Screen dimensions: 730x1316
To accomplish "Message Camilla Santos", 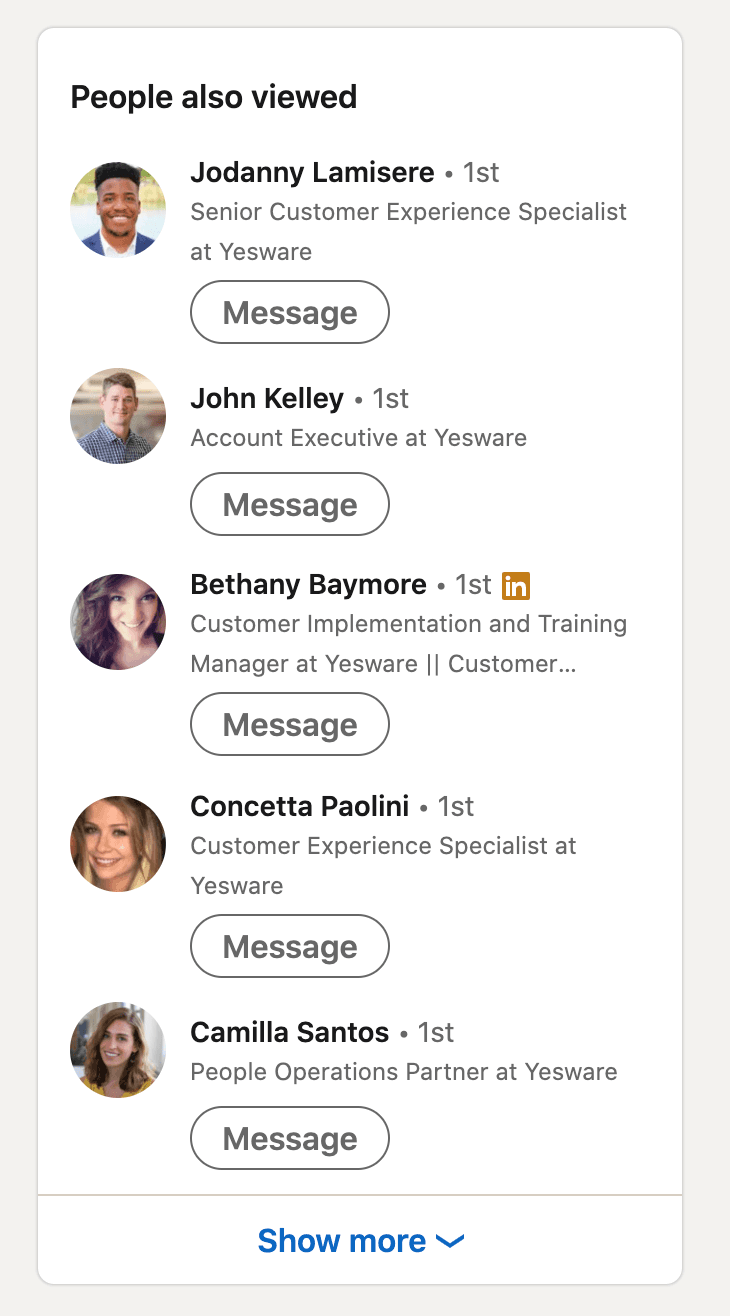I will 289,1138.
